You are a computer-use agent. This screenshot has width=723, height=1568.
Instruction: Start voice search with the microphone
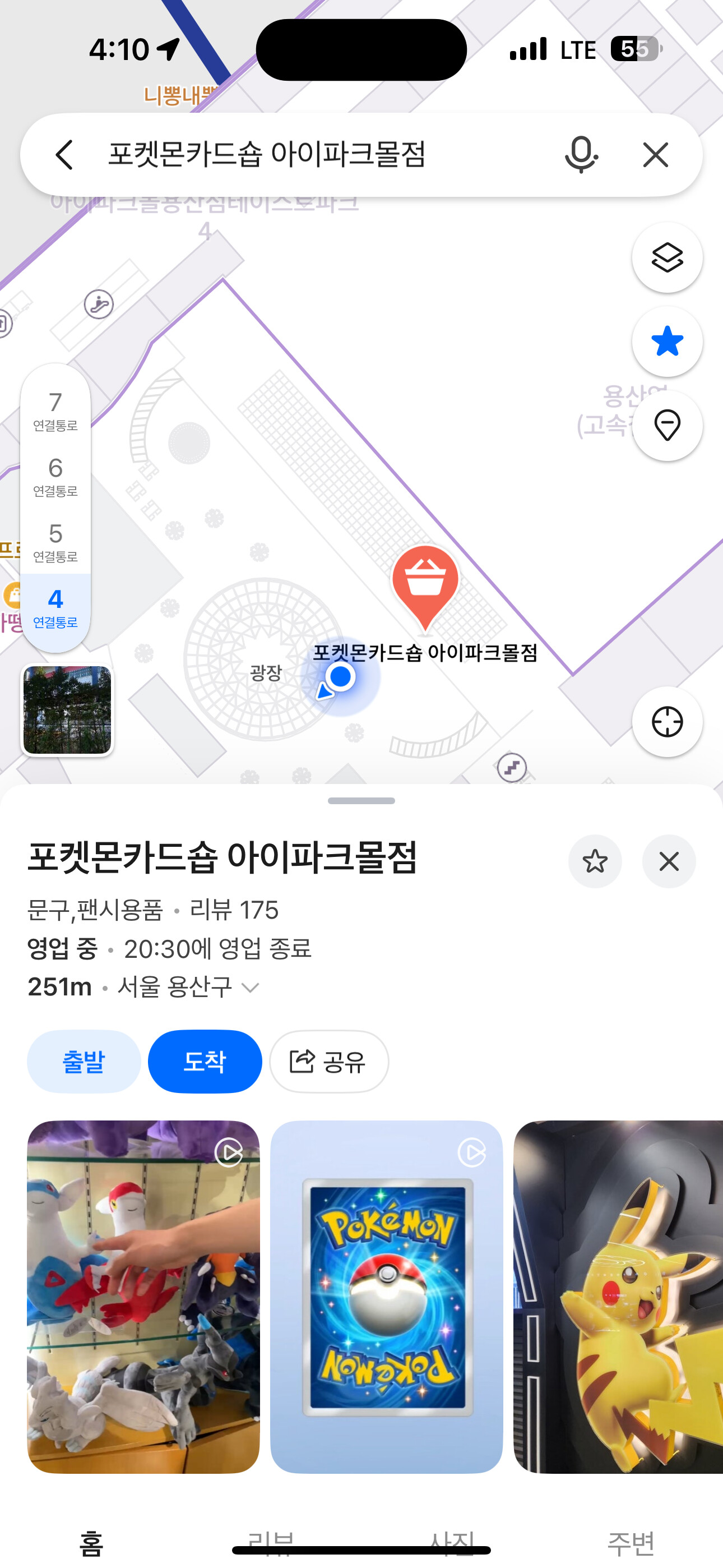coord(581,155)
